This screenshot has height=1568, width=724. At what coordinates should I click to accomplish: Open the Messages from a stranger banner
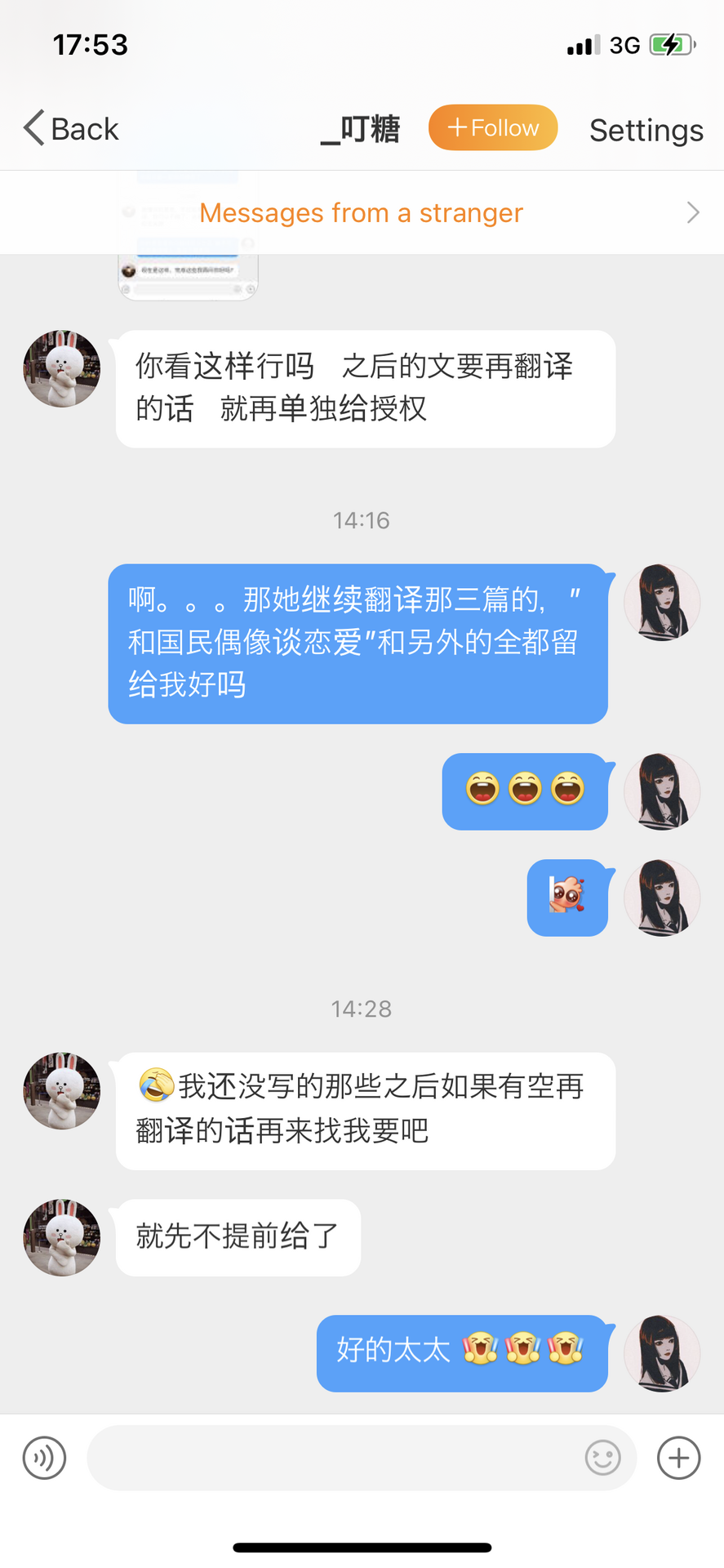click(362, 213)
